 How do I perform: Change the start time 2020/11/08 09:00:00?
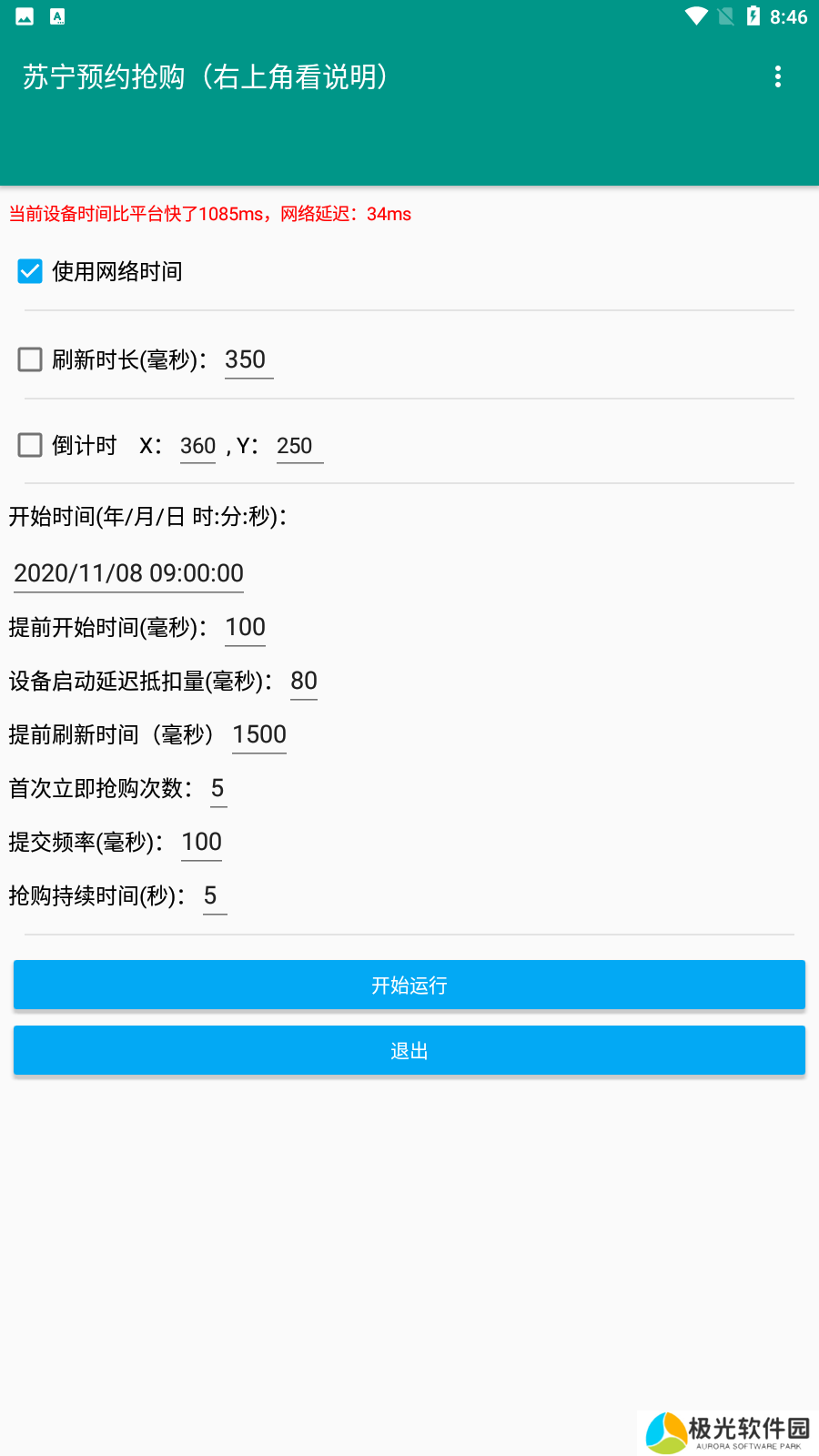[128, 573]
